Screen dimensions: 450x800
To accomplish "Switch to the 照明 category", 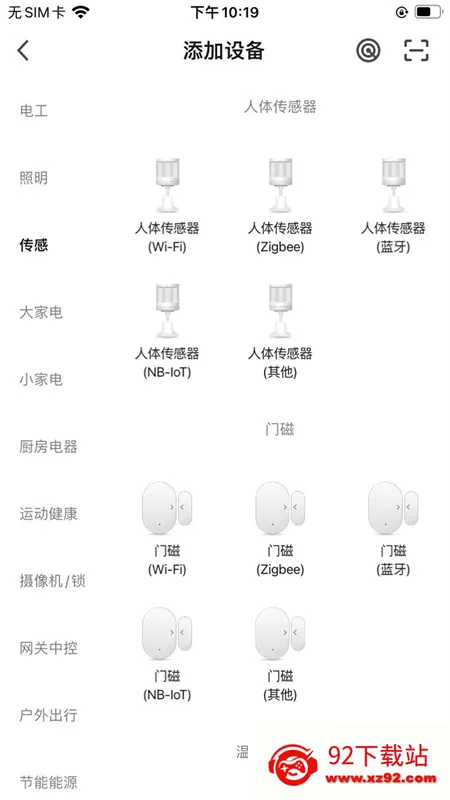I will 34,178.
